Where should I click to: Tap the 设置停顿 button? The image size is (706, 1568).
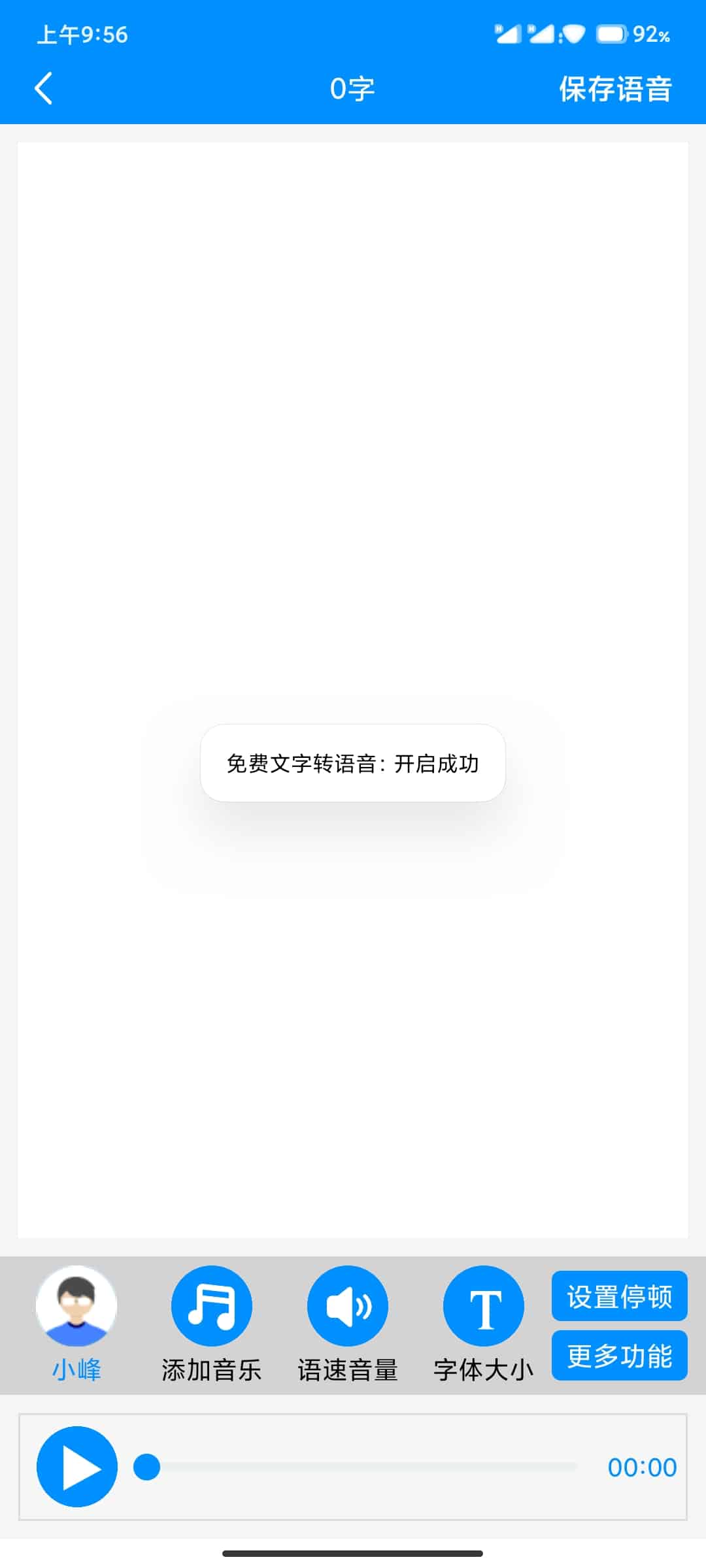(620, 1296)
